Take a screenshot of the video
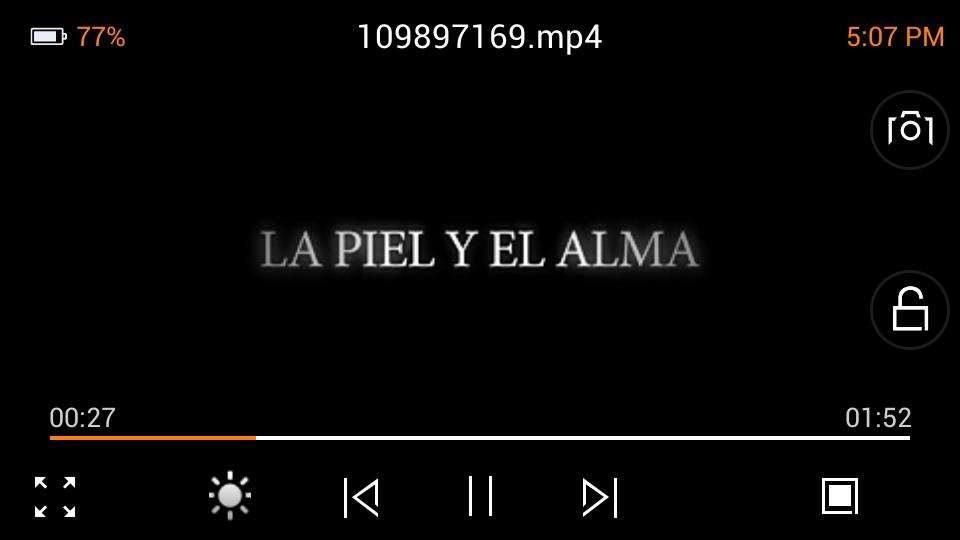The image size is (960, 540). coord(909,130)
